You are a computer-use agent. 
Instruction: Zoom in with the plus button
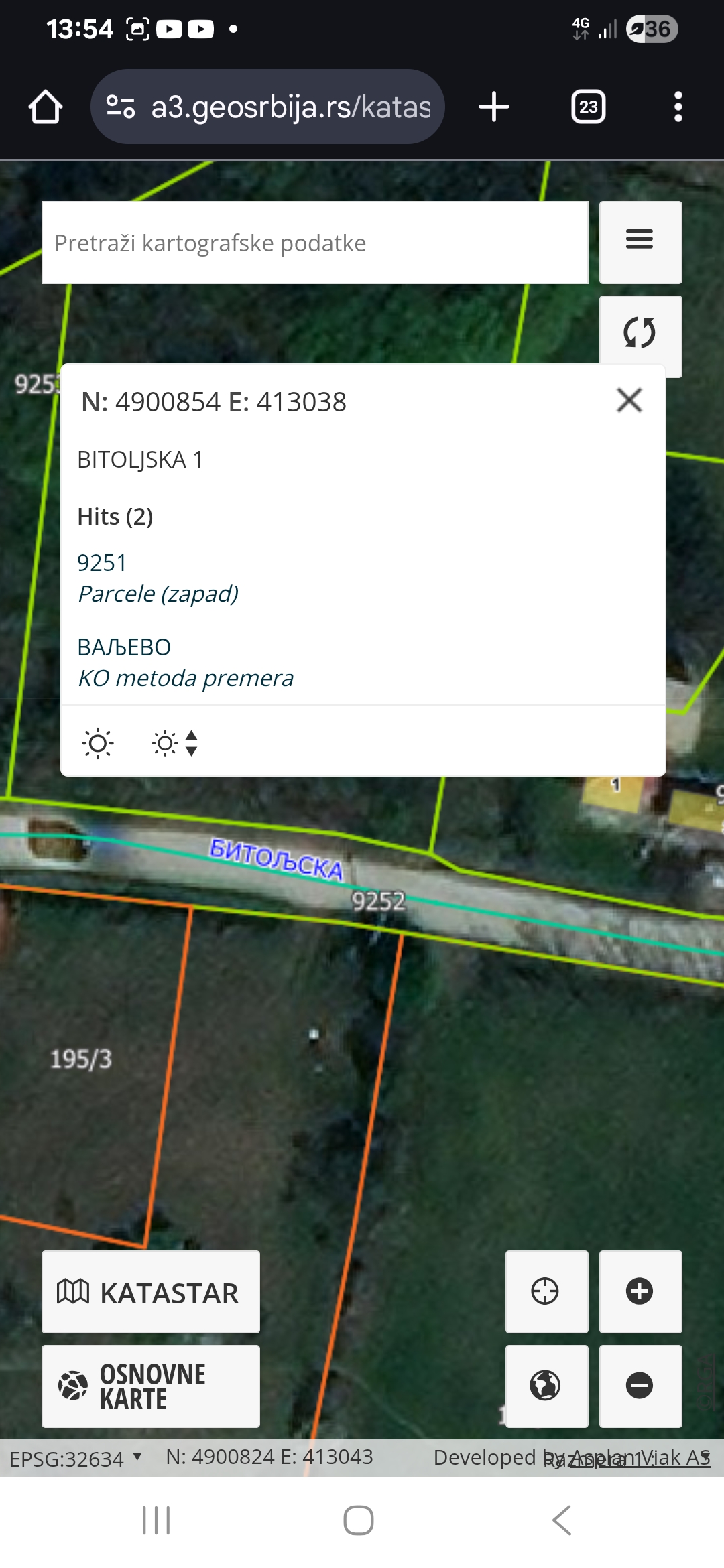pyautogui.click(x=640, y=1291)
